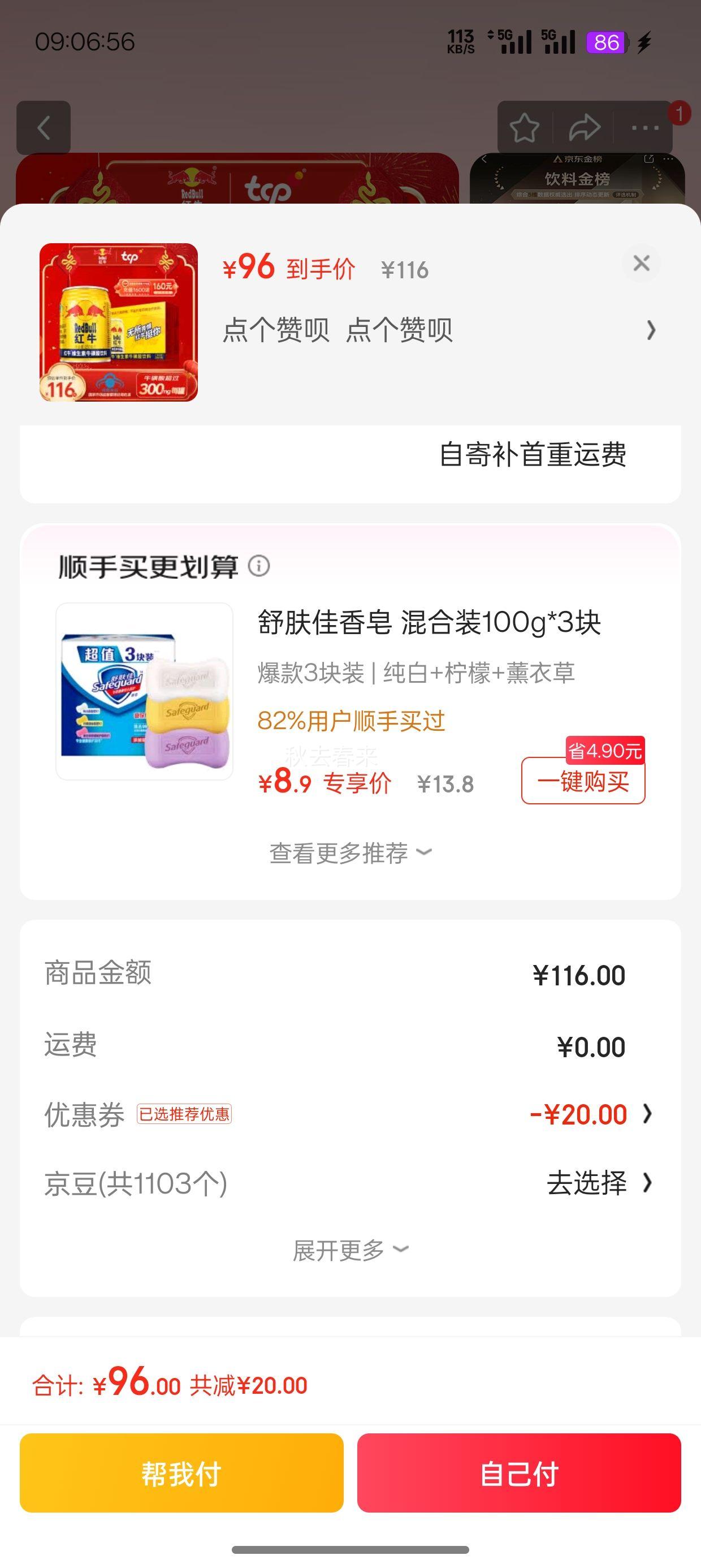701x1568 pixels.
Task: Navigate back using the top-left arrow
Action: point(45,127)
